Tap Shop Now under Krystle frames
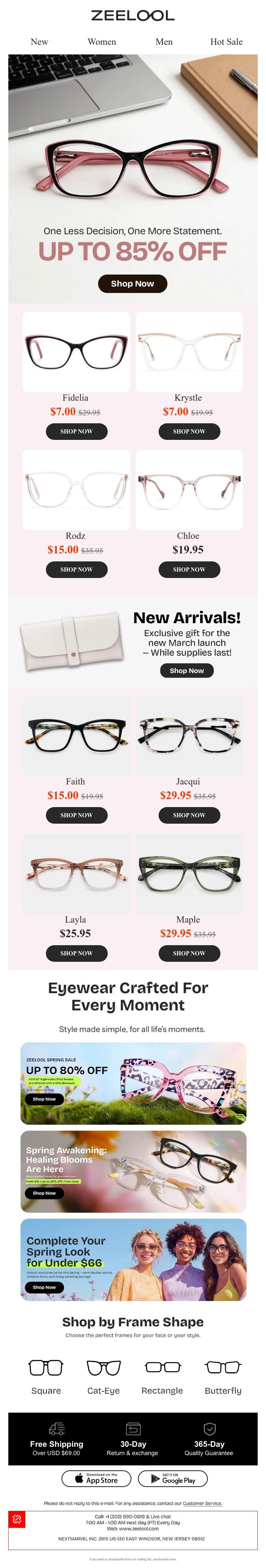 click(189, 432)
